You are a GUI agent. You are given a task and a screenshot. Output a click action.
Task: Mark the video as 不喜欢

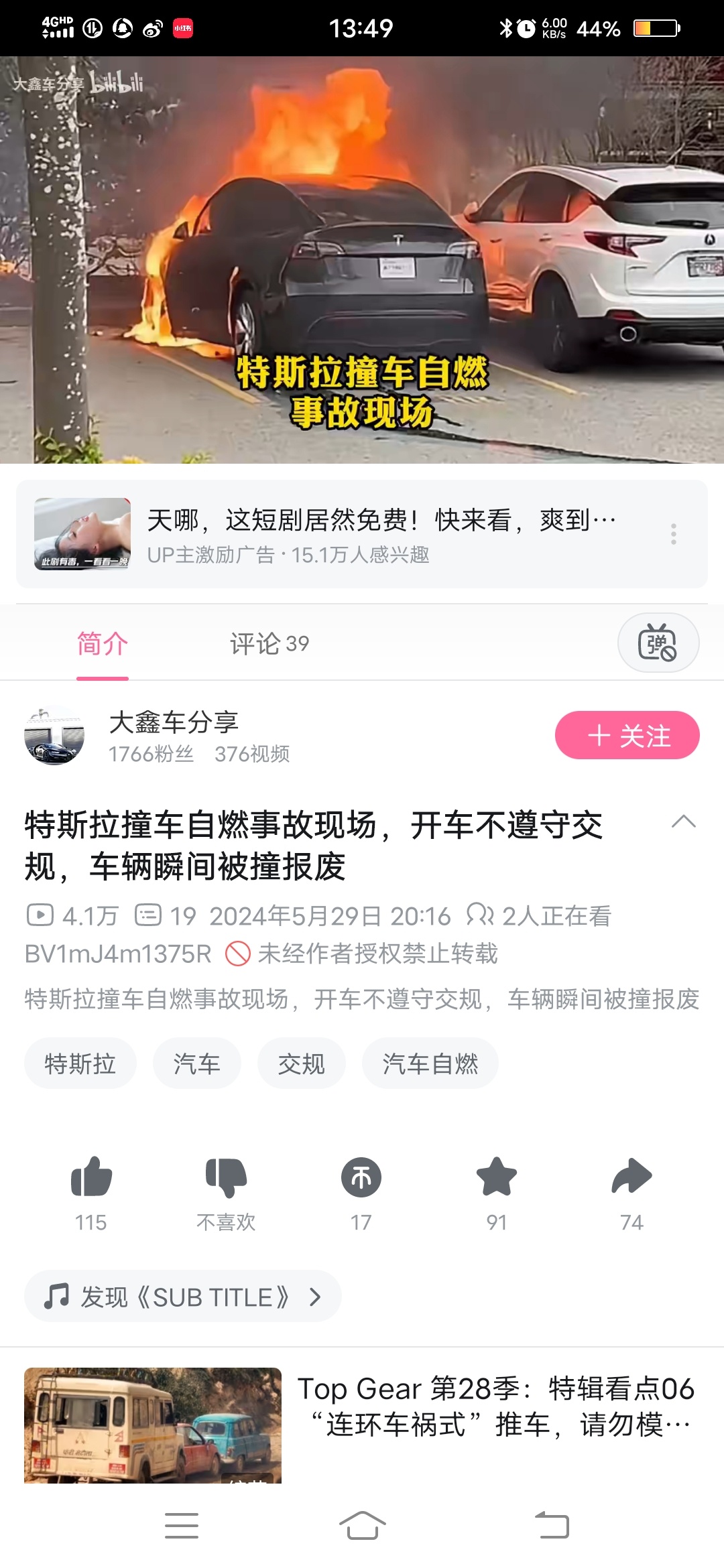tap(226, 1177)
